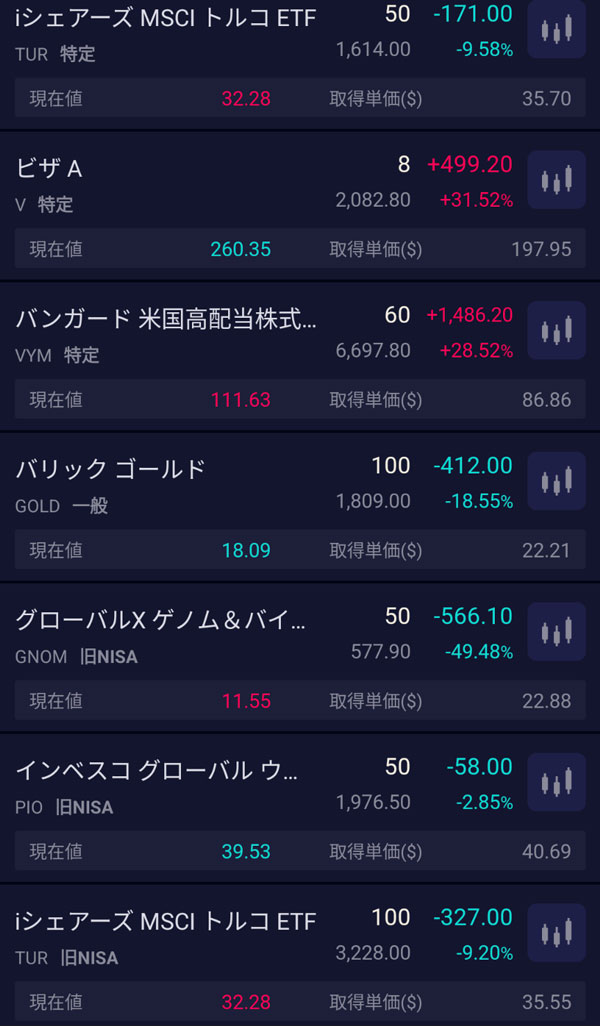Open the chart icon for ビザ A

(x=556, y=181)
